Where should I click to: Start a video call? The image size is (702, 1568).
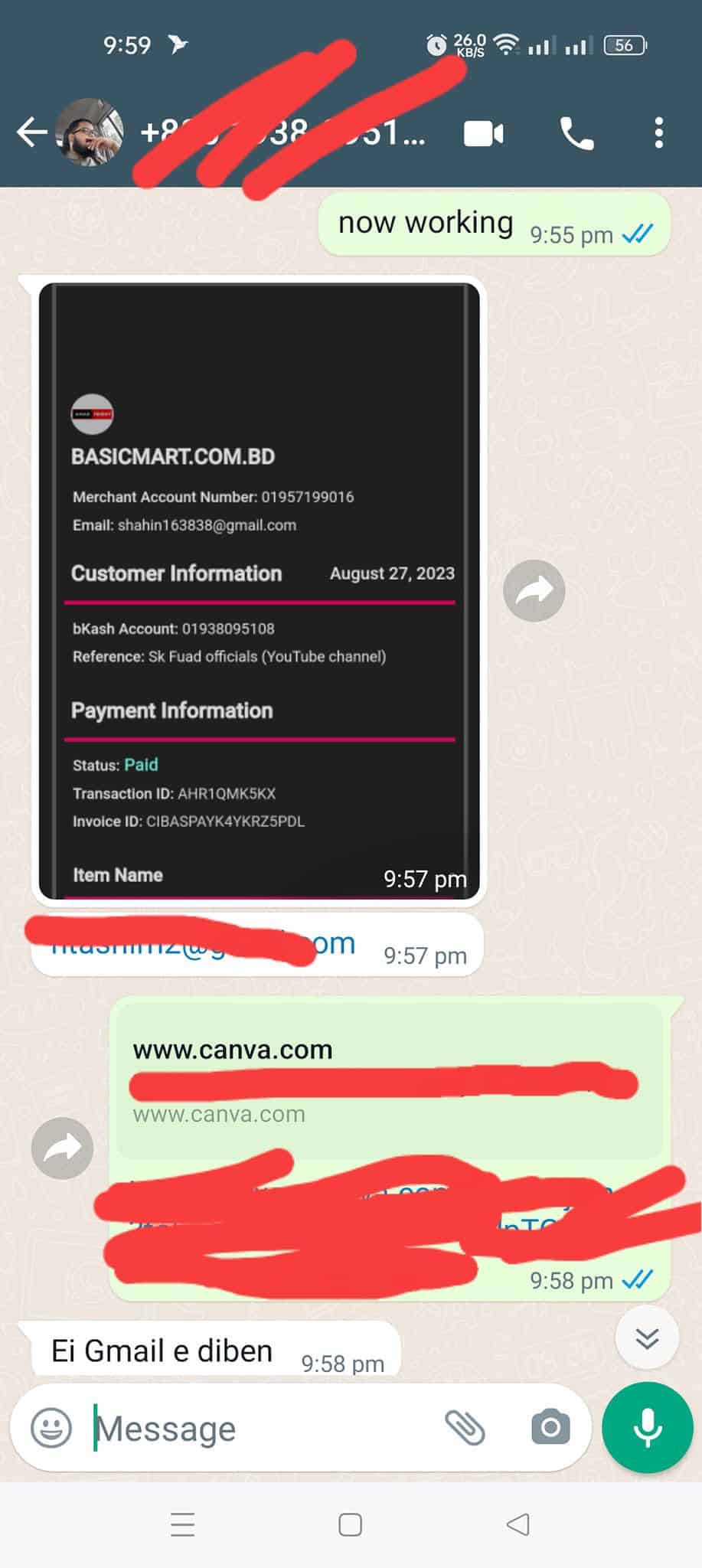484,134
